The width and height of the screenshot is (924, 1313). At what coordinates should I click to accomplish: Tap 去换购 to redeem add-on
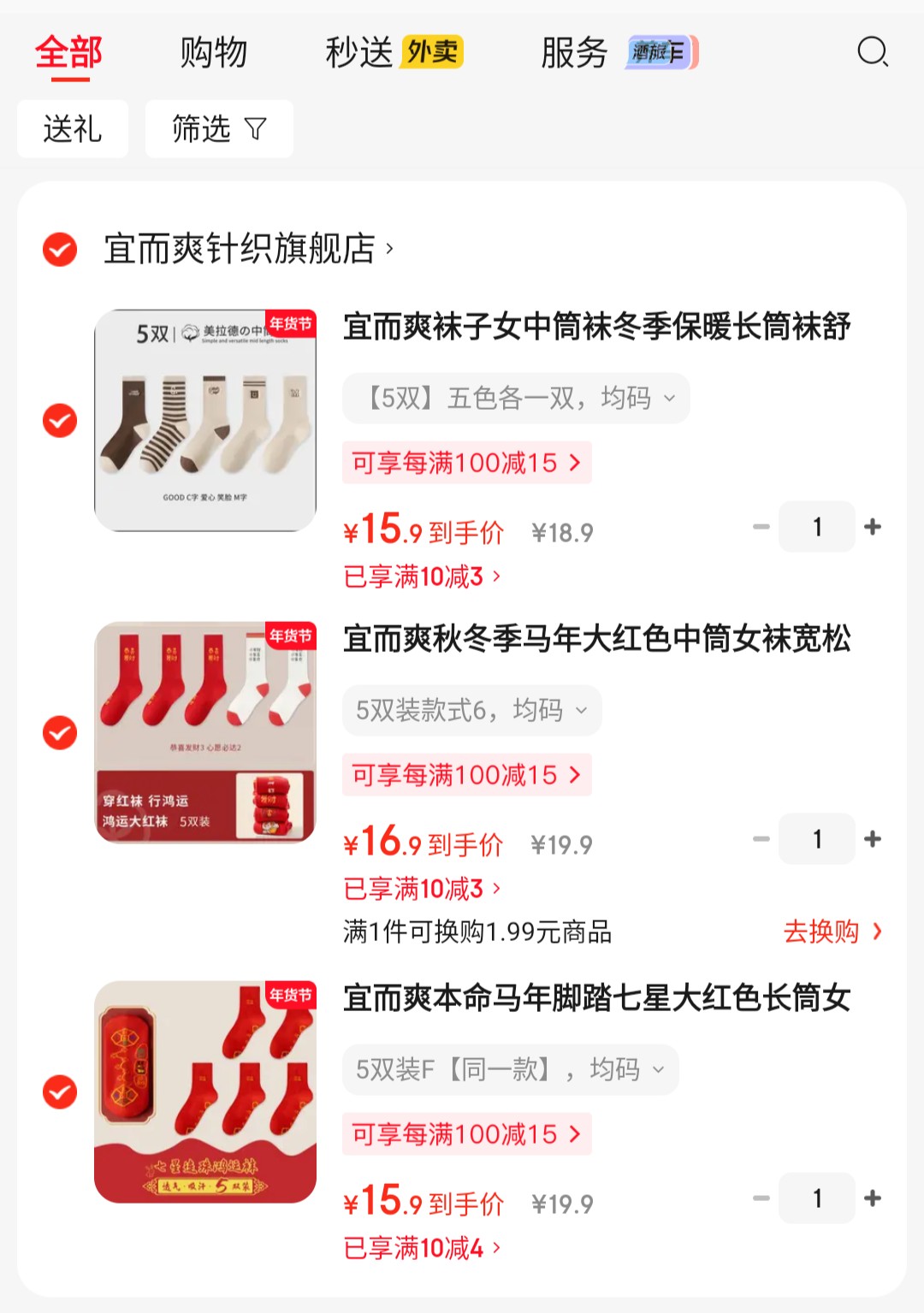coord(832,932)
